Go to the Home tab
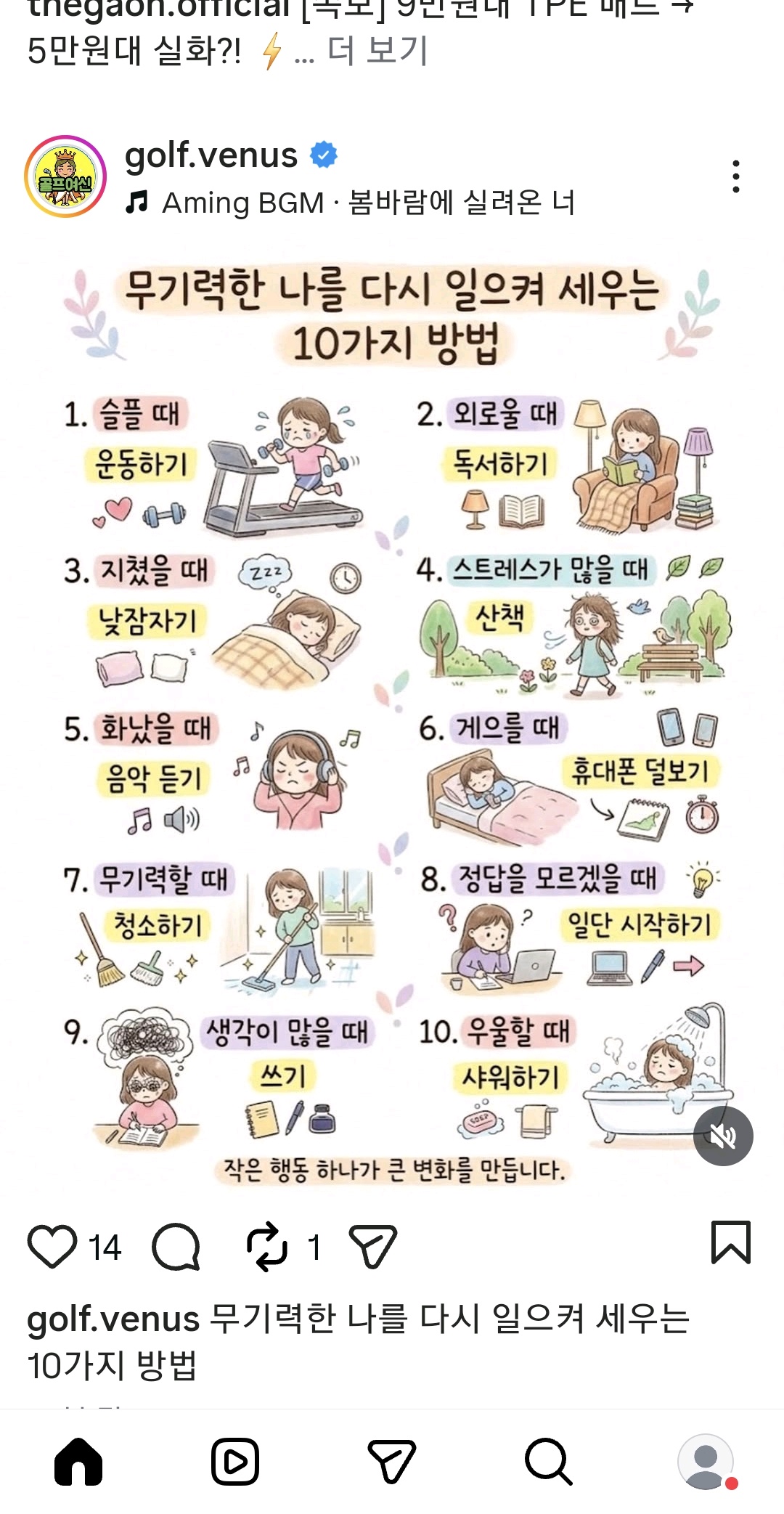Image resolution: width=784 pixels, height=1514 pixels. tap(78, 1461)
